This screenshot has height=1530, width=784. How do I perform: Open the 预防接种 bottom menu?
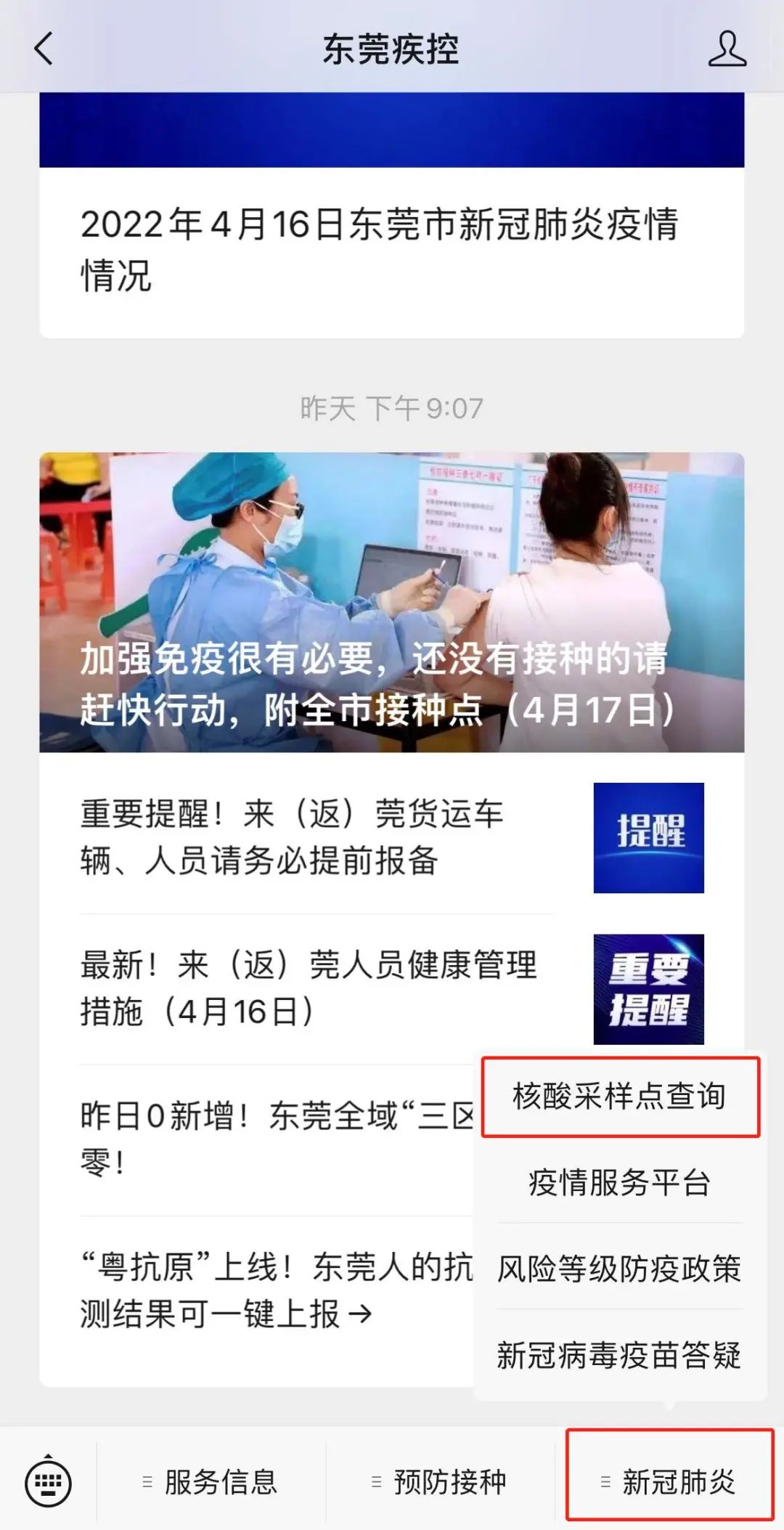pos(440,1481)
